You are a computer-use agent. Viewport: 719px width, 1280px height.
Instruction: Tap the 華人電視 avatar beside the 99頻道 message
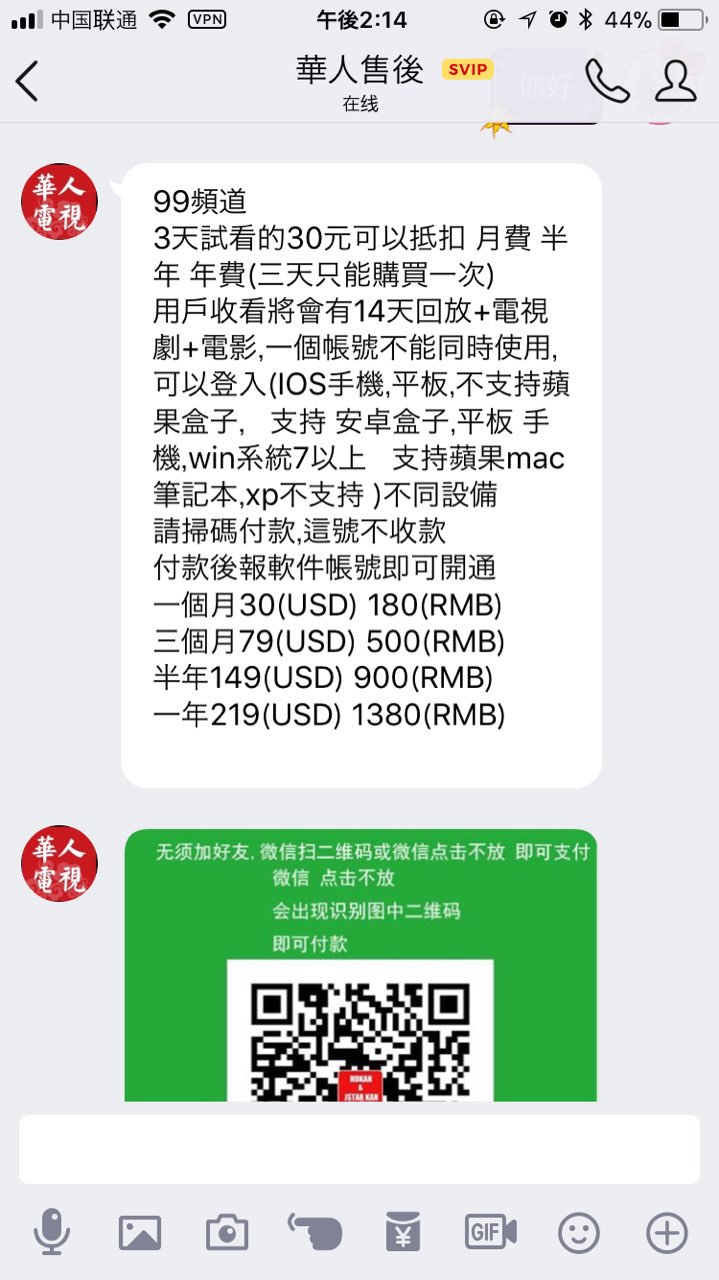60,203
